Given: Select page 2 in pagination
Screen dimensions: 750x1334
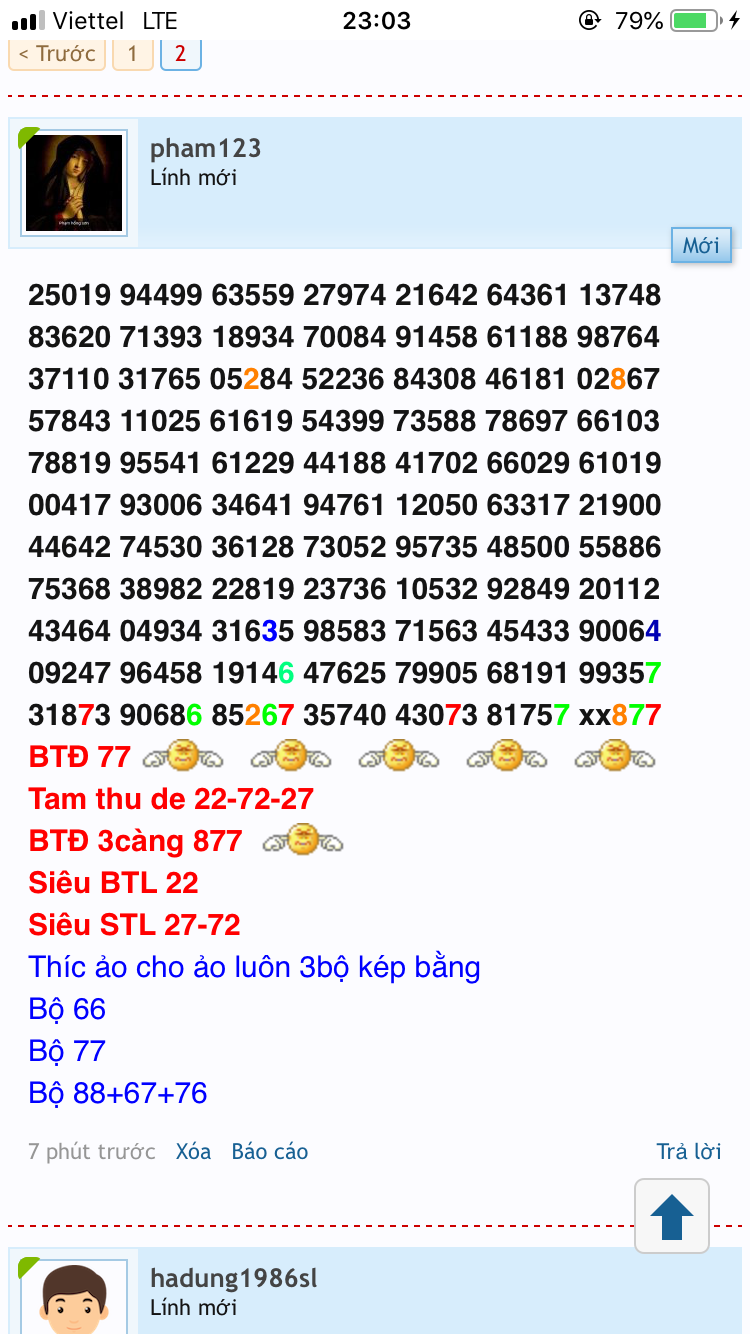Looking at the screenshot, I should coord(181,54).
